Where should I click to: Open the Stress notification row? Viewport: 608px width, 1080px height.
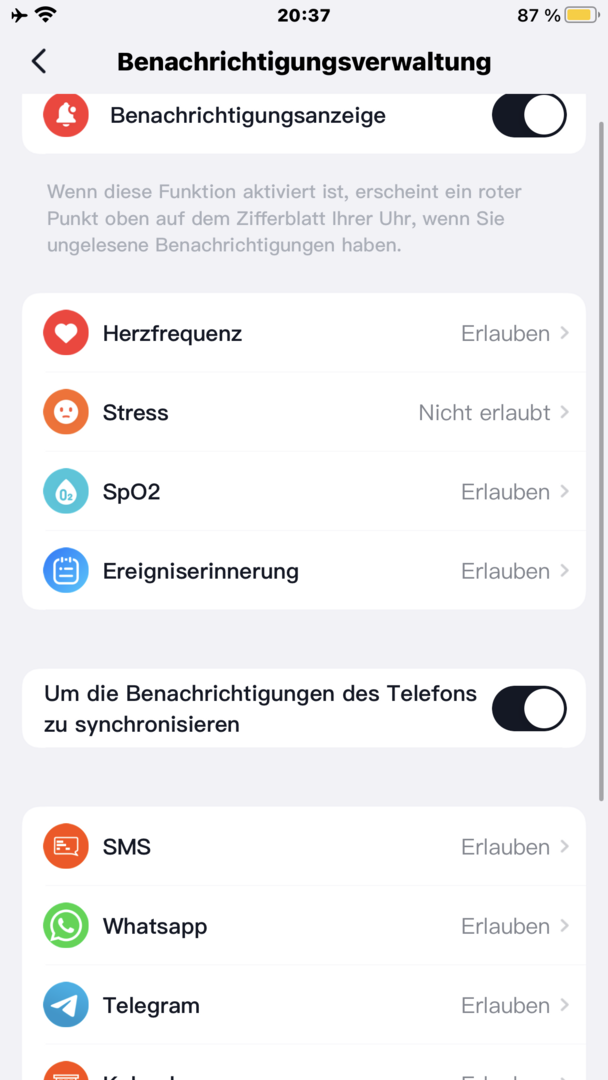point(304,412)
